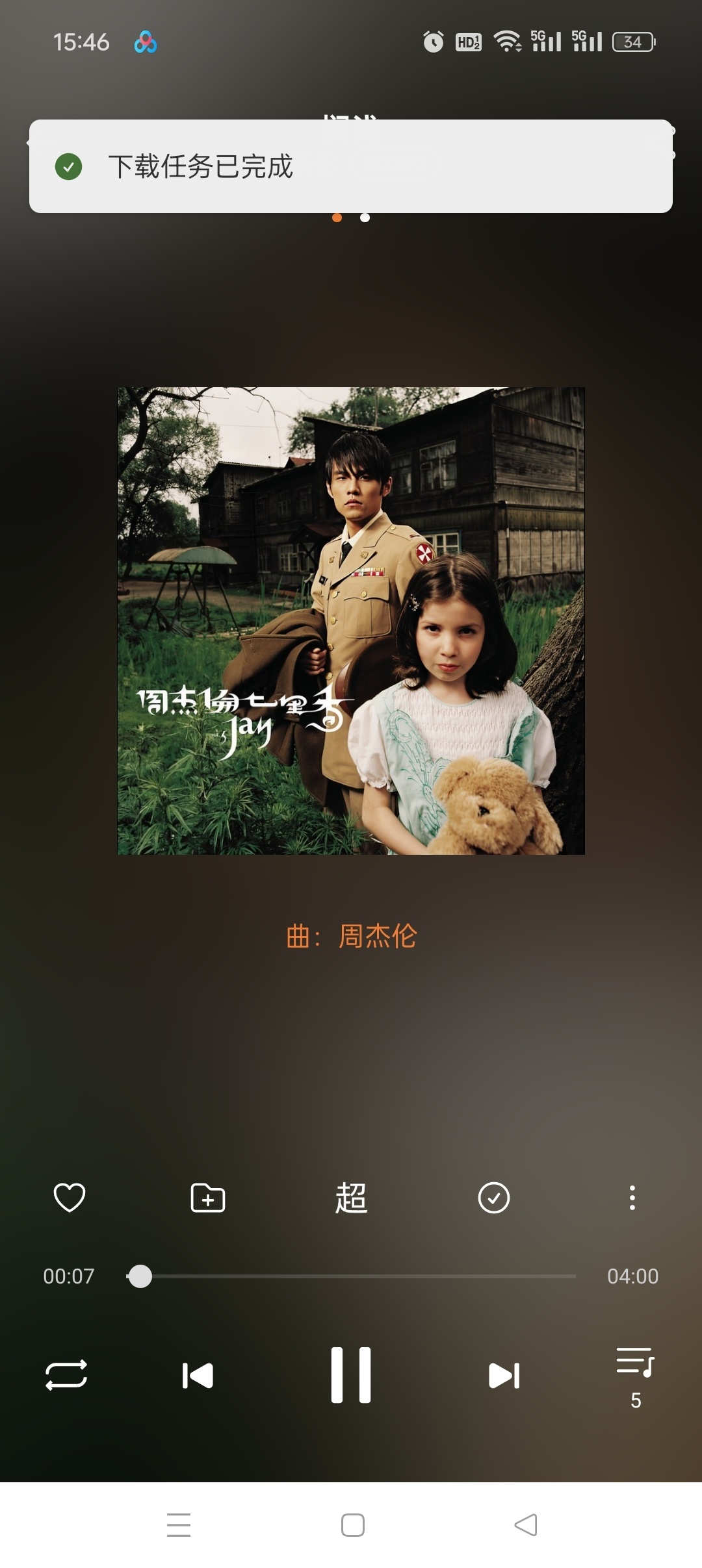Skip to the previous track
The image size is (702, 1568).
click(x=198, y=1375)
